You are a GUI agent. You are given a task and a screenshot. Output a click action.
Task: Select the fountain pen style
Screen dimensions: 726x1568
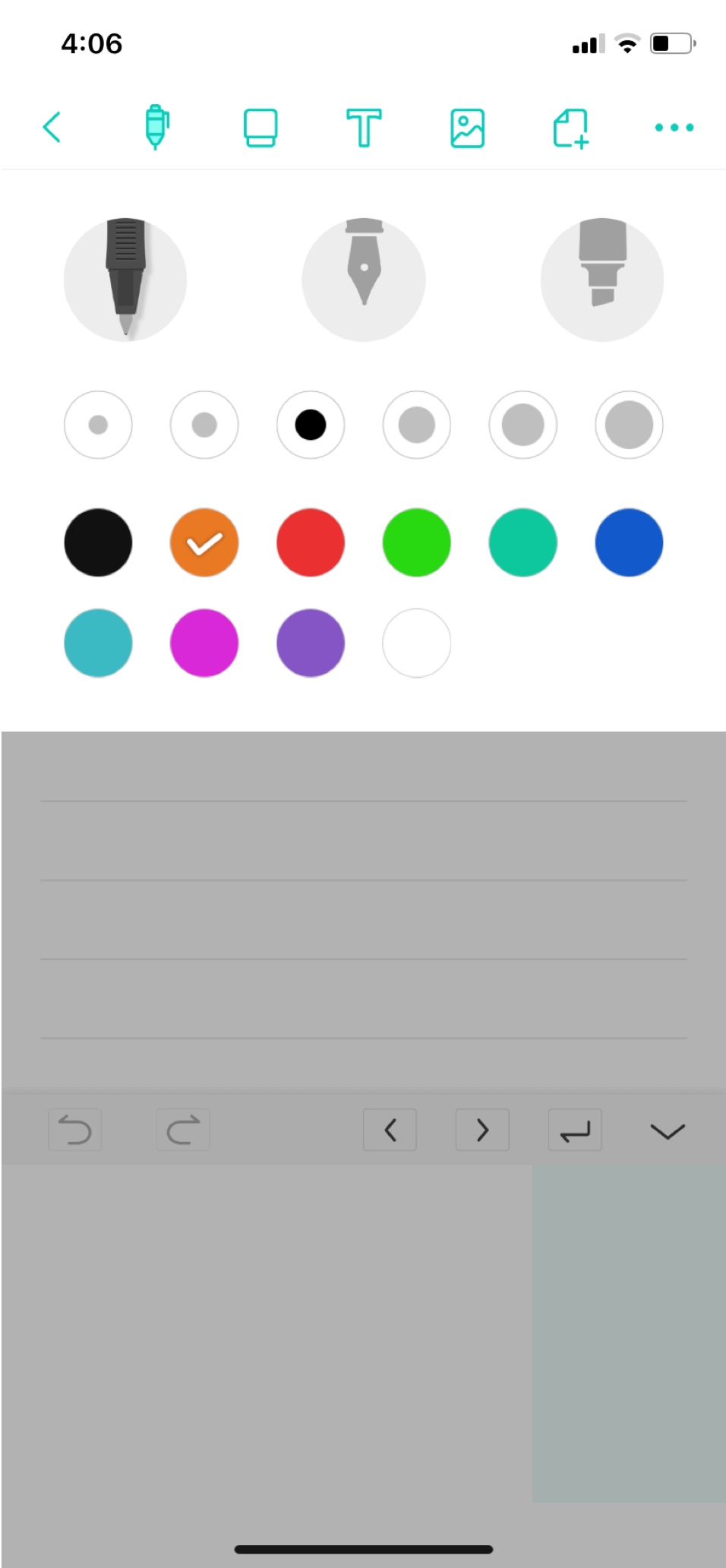pos(364,280)
